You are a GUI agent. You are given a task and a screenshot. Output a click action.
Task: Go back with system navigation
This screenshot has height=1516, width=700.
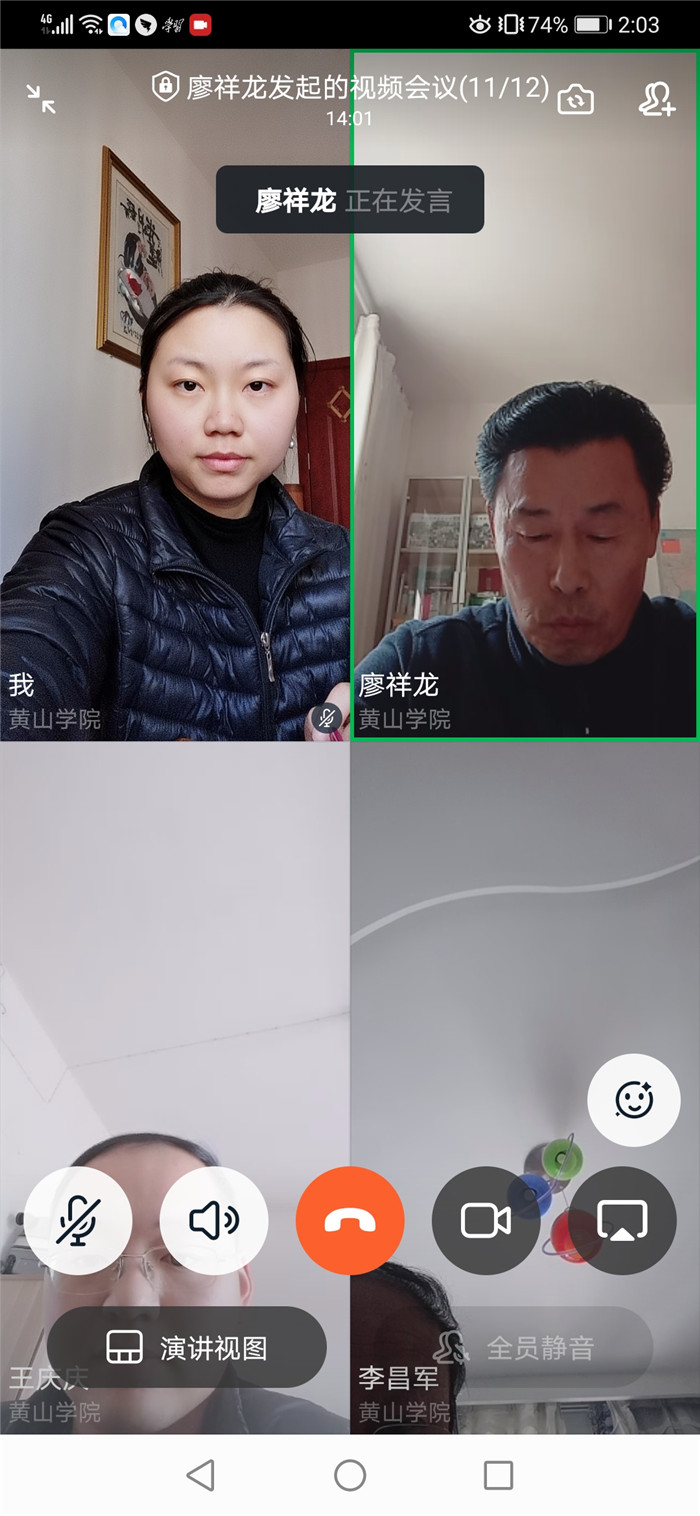pyautogui.click(x=201, y=1475)
